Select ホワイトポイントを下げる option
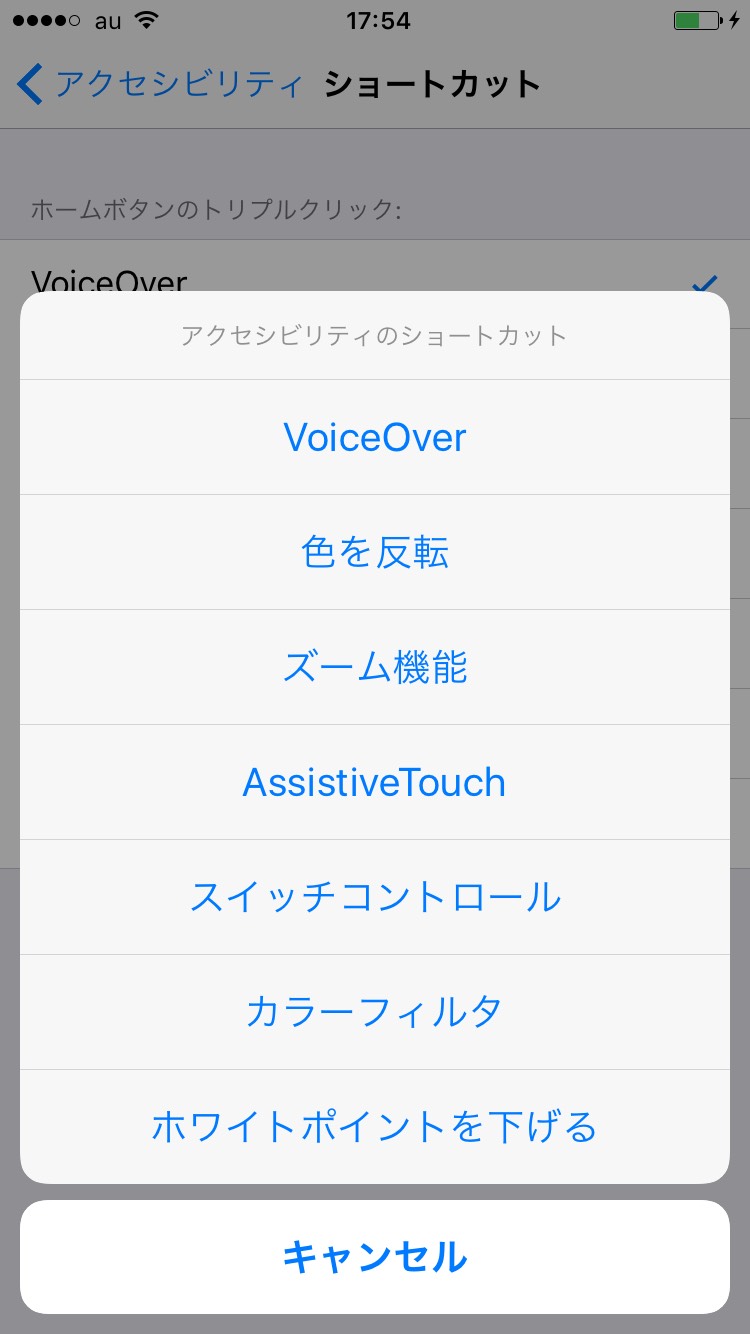This screenshot has height=1334, width=750. click(x=375, y=1127)
